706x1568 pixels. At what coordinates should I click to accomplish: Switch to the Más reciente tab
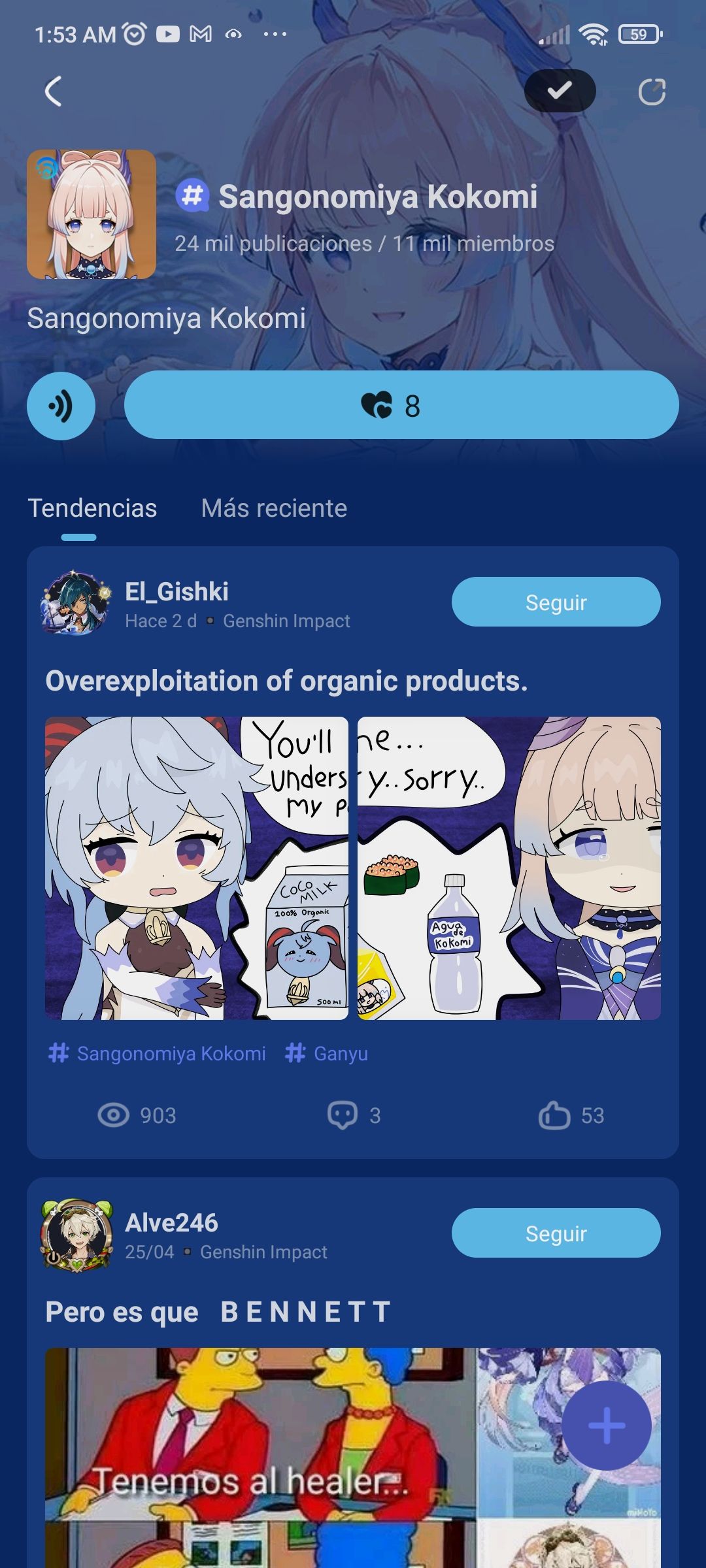tap(274, 508)
